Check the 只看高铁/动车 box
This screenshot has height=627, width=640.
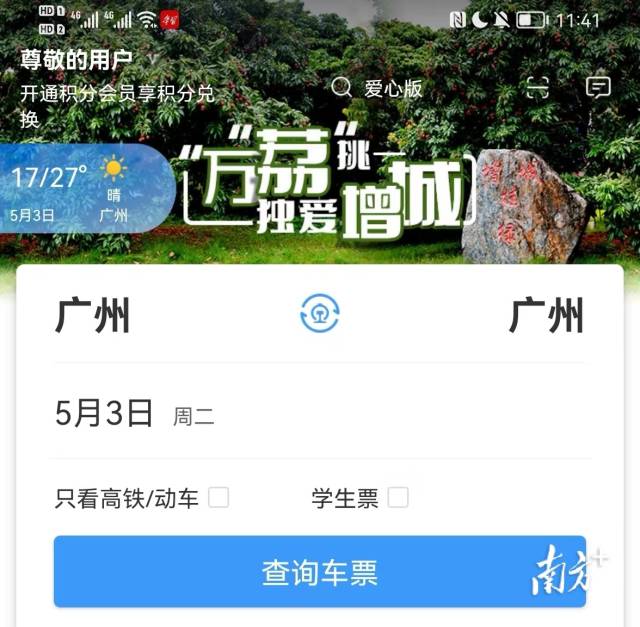click(218, 497)
